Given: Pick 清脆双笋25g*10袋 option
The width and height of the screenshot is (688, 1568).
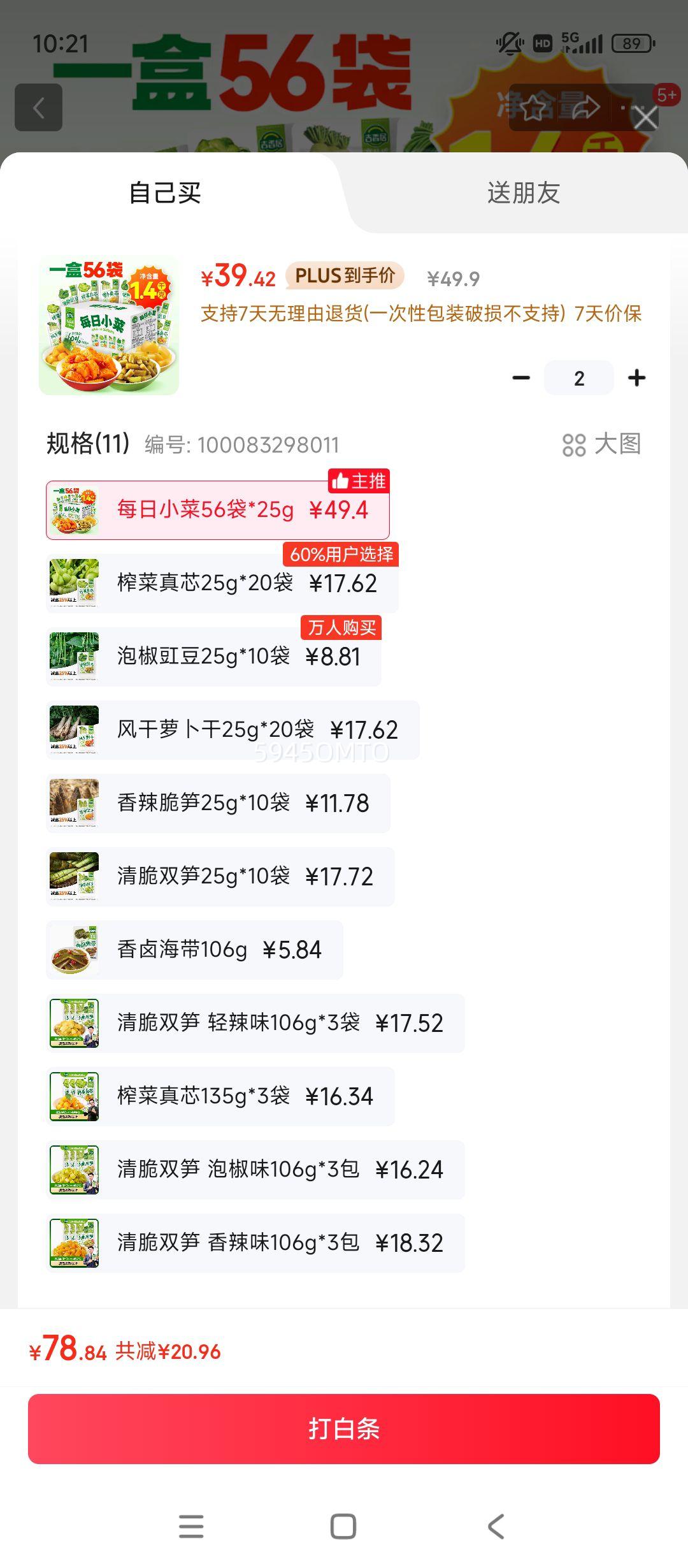Looking at the screenshot, I should pos(220,876).
